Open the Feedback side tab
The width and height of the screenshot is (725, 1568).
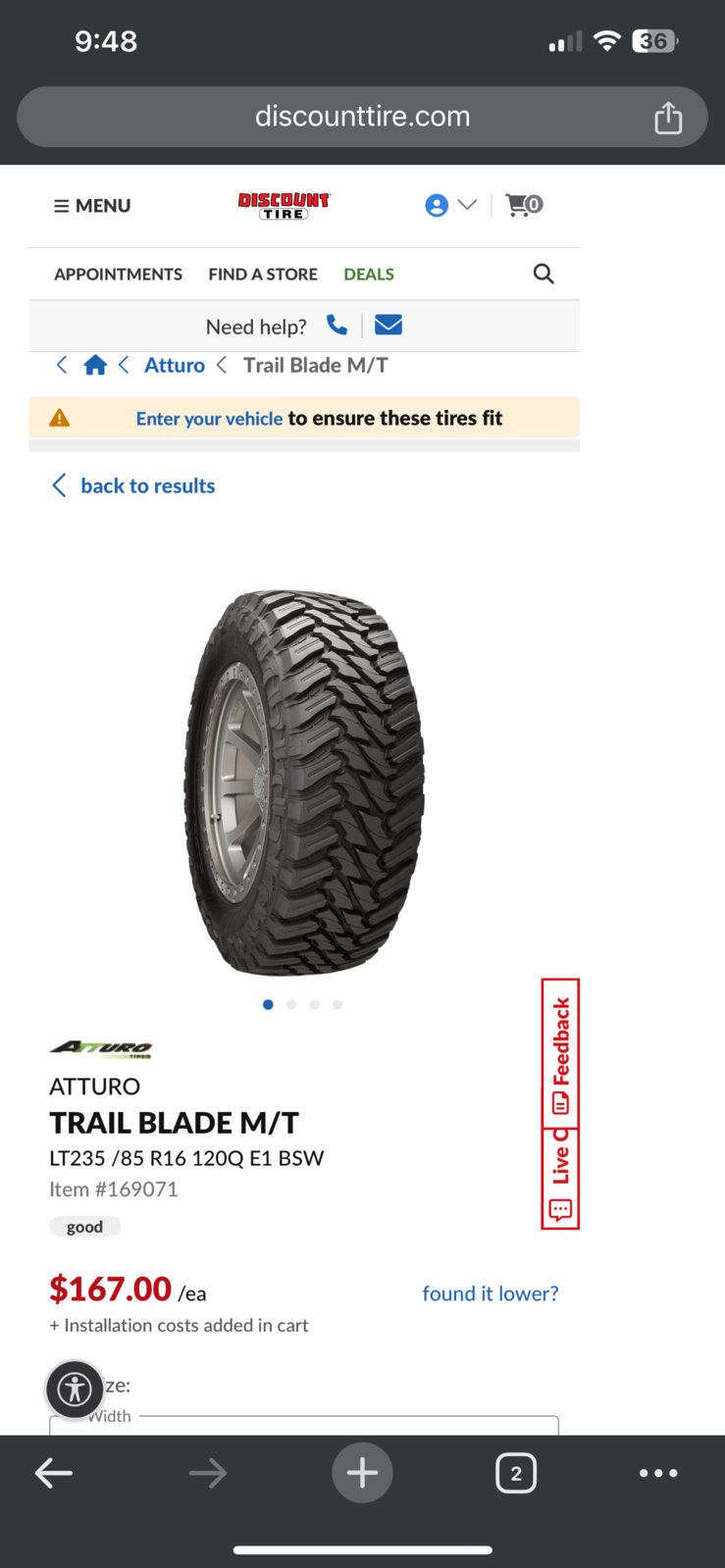[560, 1051]
